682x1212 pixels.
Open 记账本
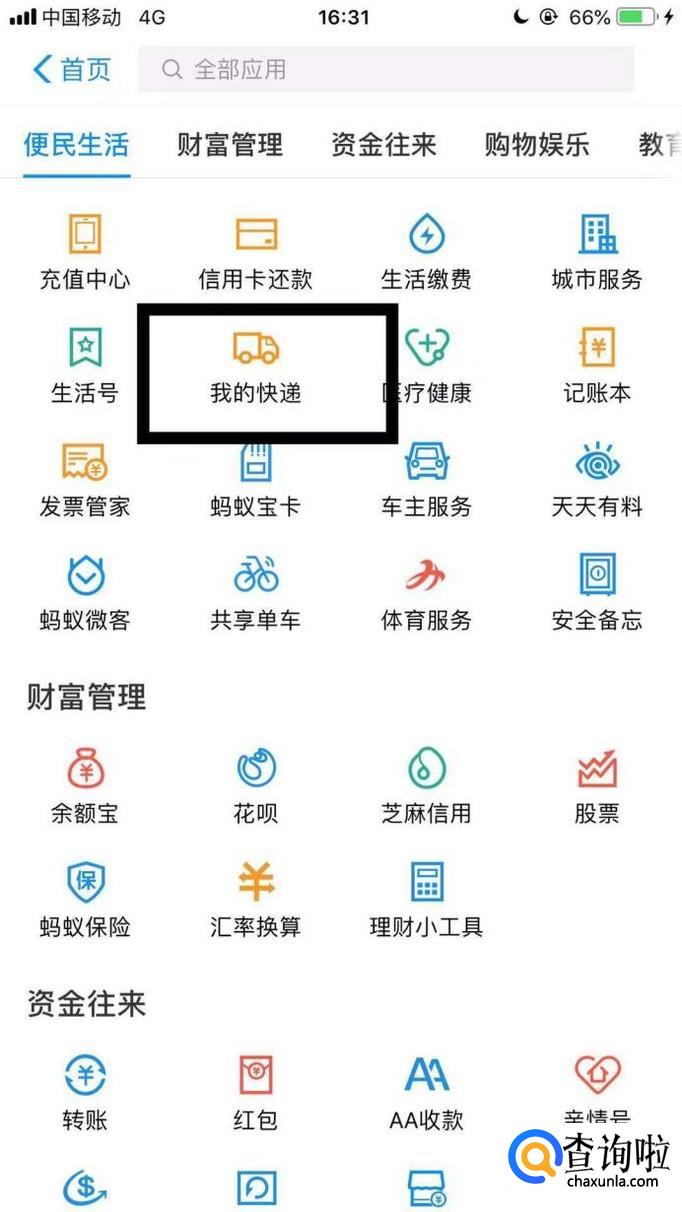tap(597, 366)
